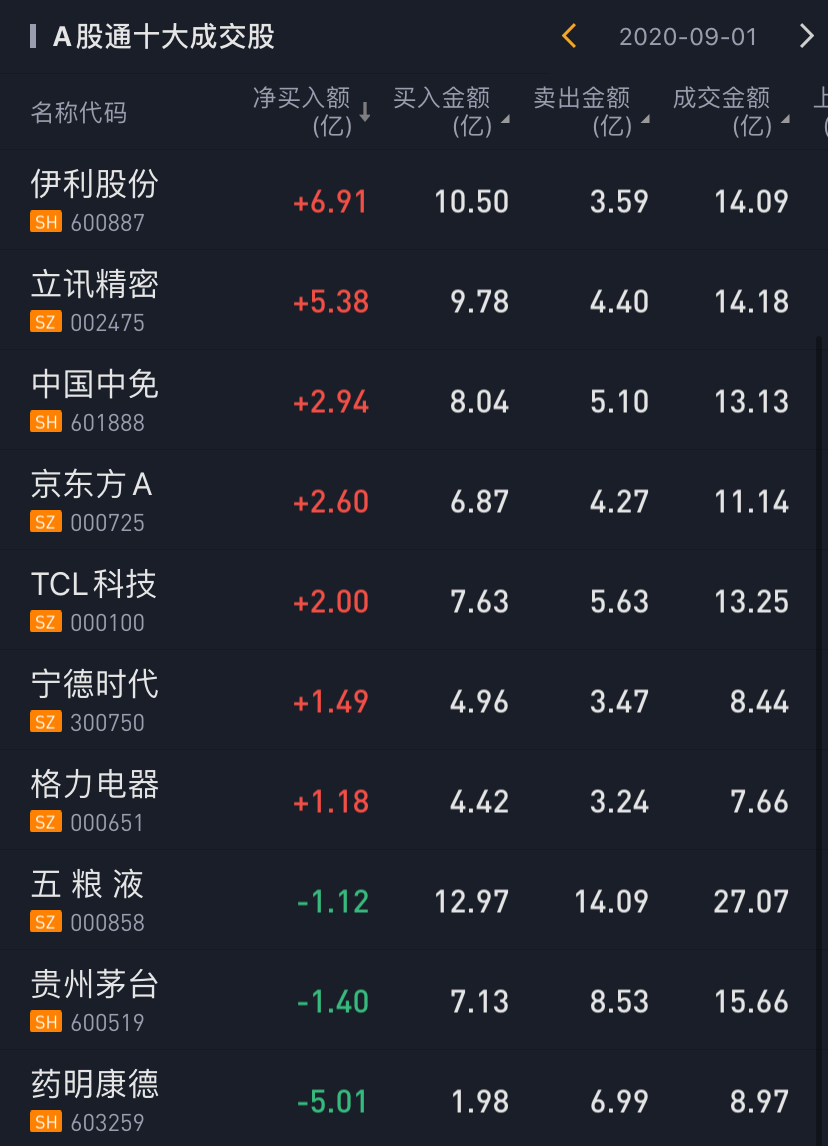
Task: Sort by 净买入额 column
Action: 311,111
